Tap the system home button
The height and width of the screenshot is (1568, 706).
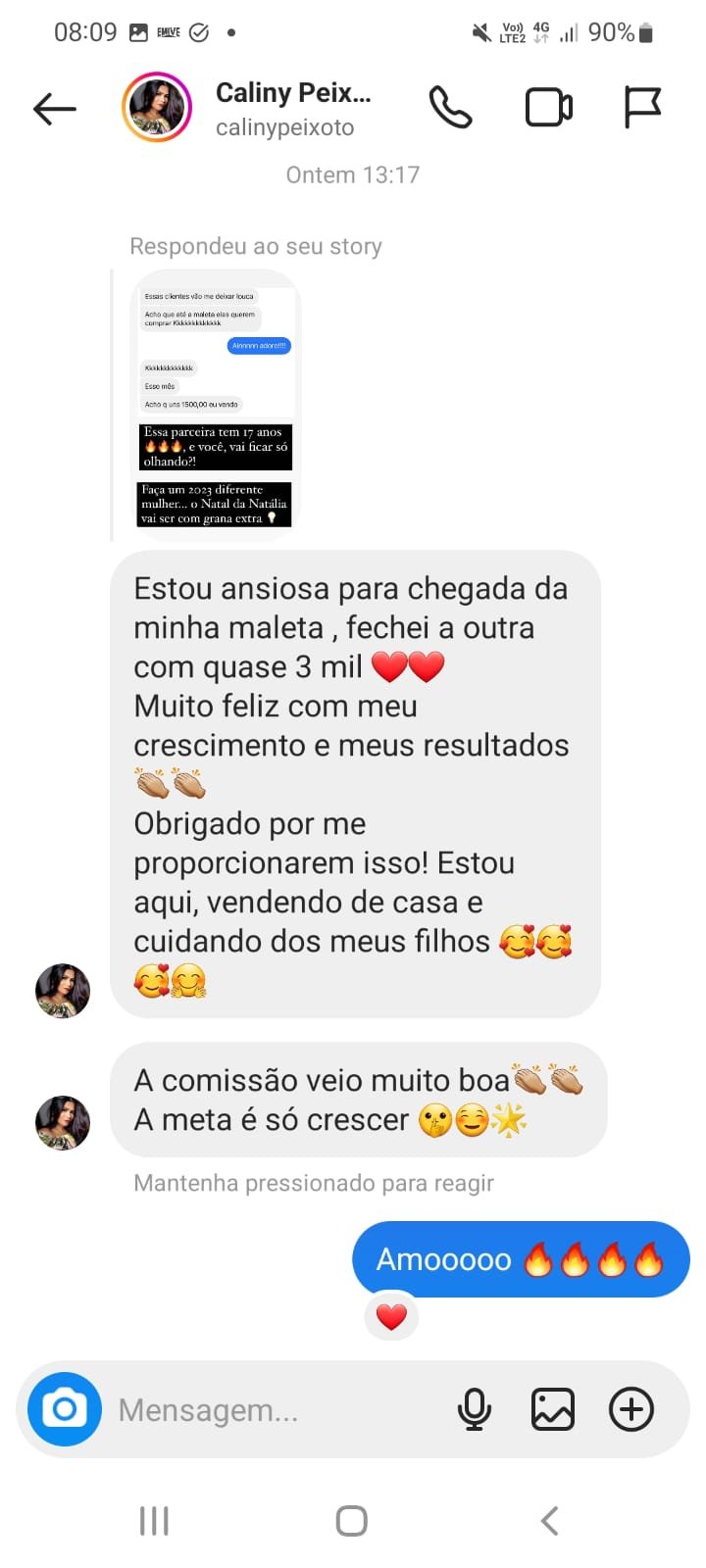coord(351,1521)
